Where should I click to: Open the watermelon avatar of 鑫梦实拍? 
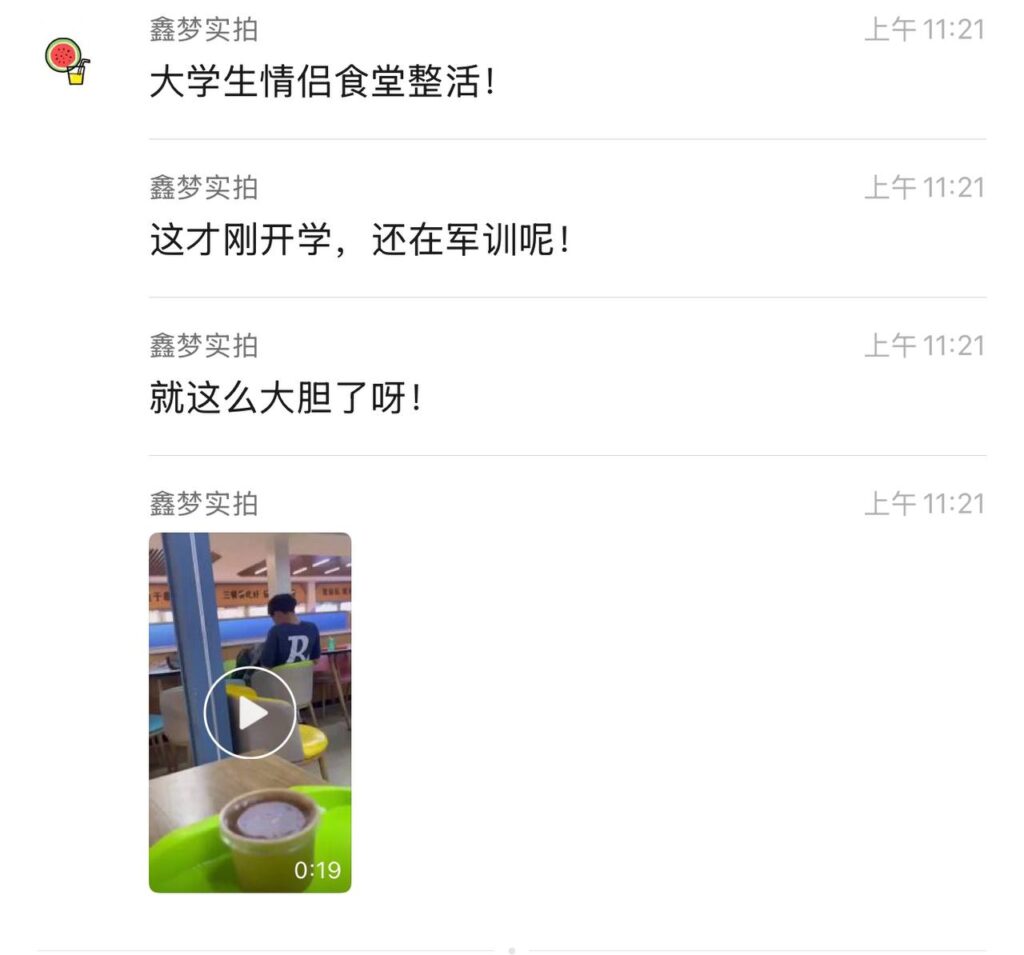pos(67,59)
